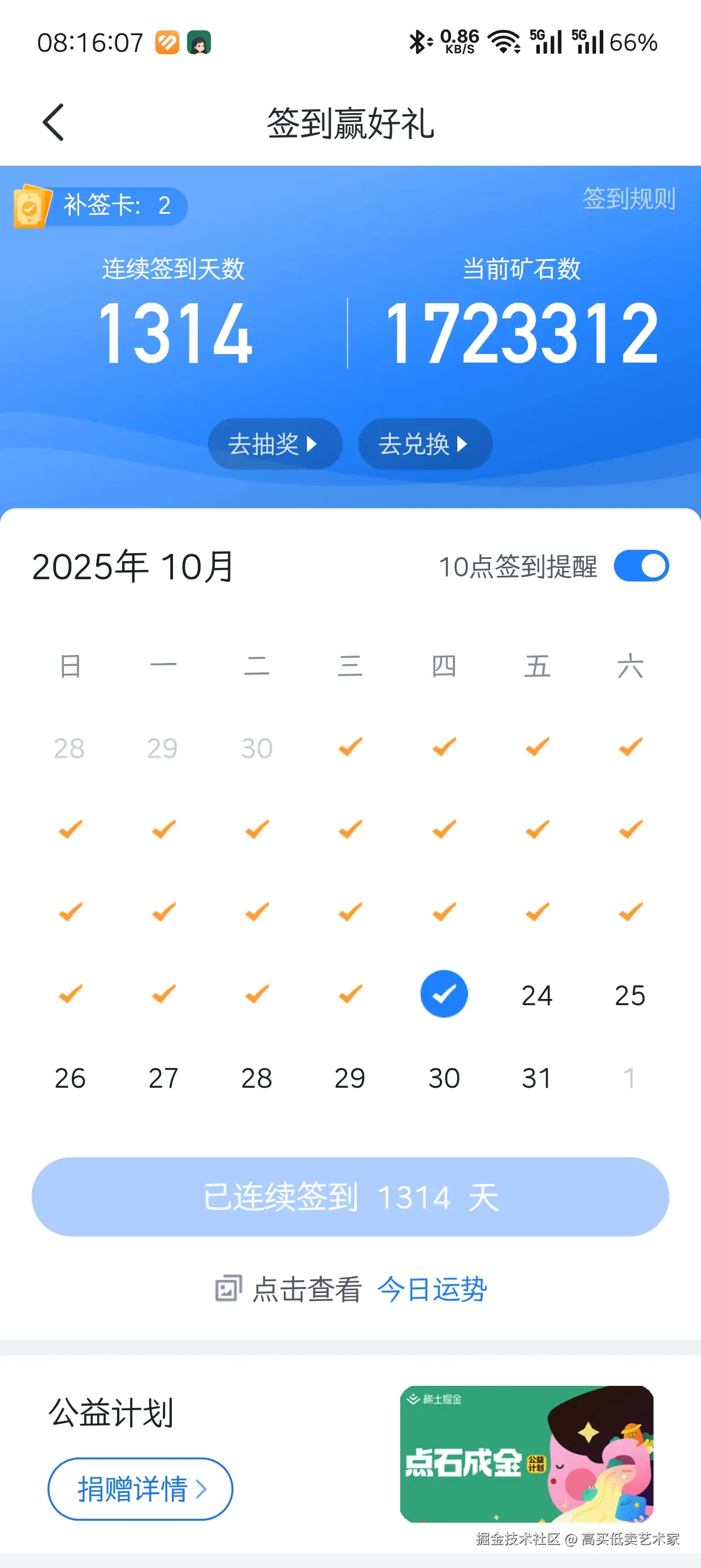The image size is (701, 1568).
Task: Tap the Wi-Fi icon in the status bar
Action: pos(504,41)
